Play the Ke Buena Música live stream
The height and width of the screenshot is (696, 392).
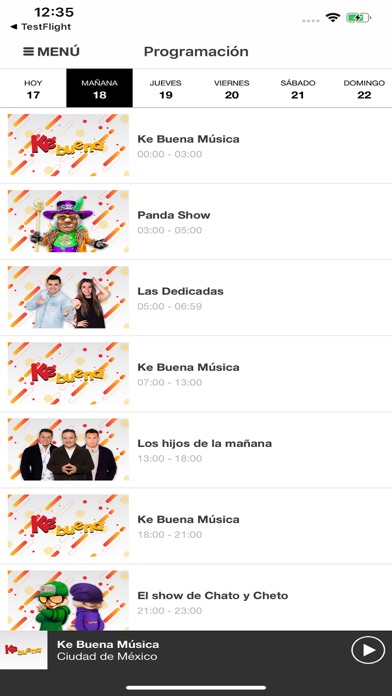click(368, 650)
